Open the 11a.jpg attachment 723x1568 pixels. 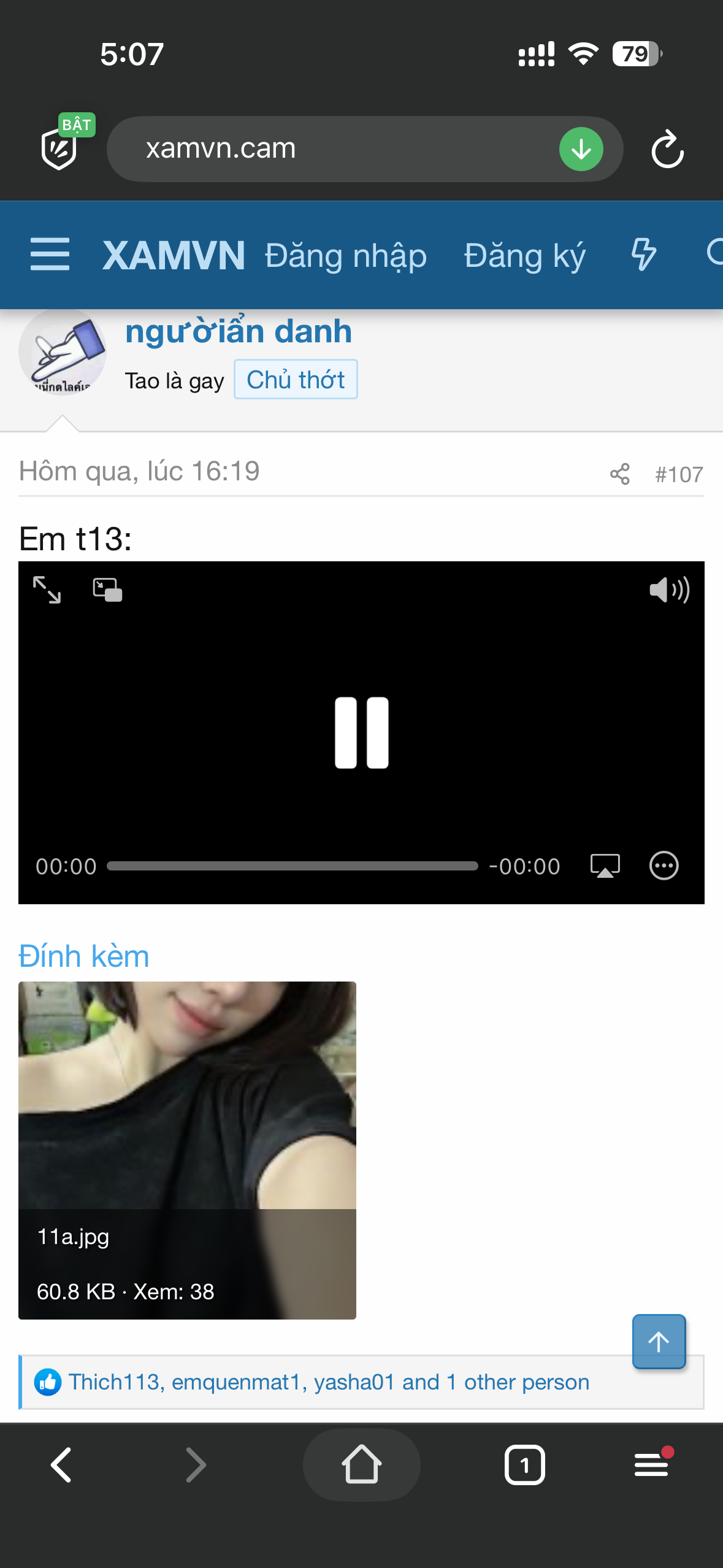tap(187, 1150)
